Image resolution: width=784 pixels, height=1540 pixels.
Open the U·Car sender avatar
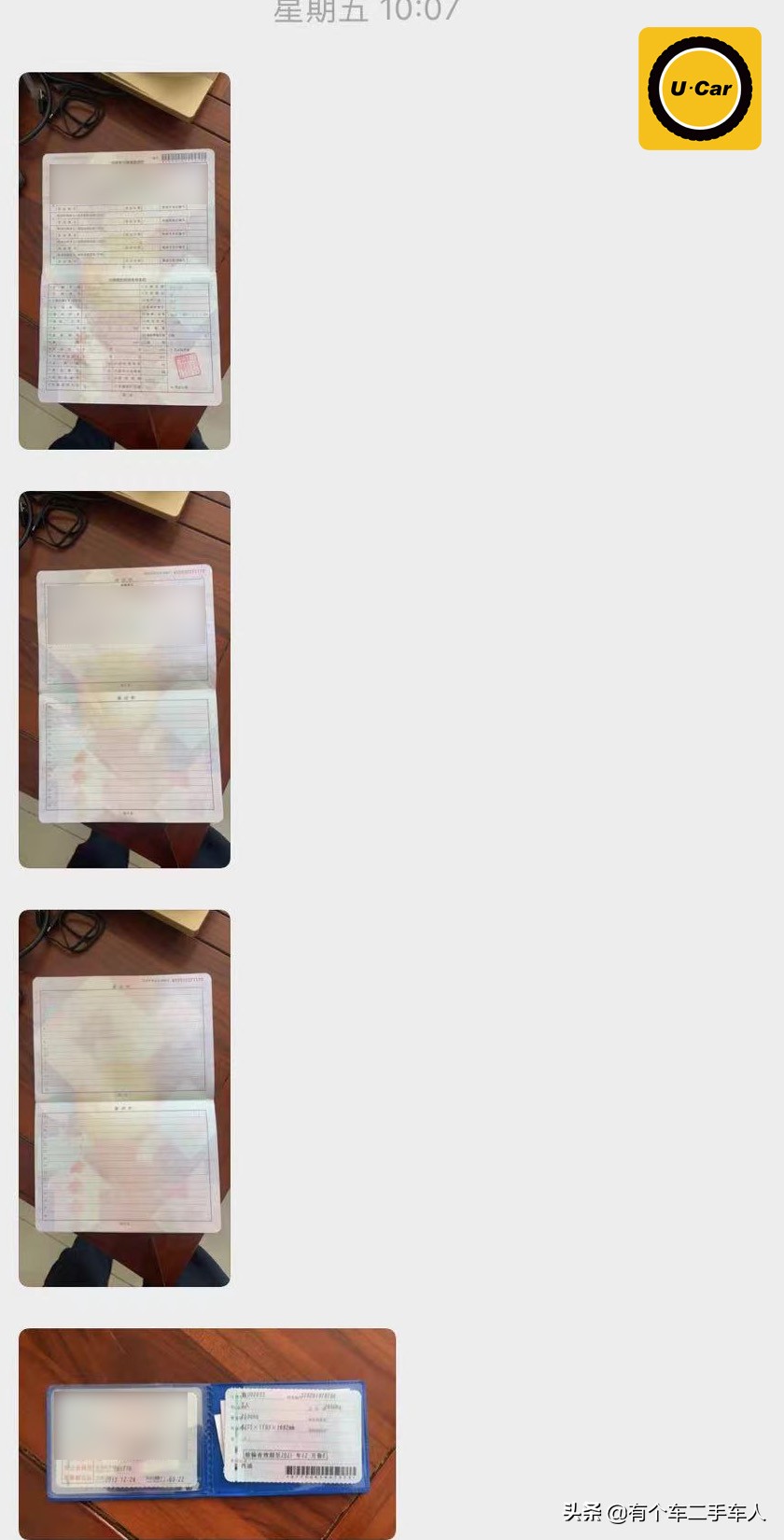coord(699,89)
